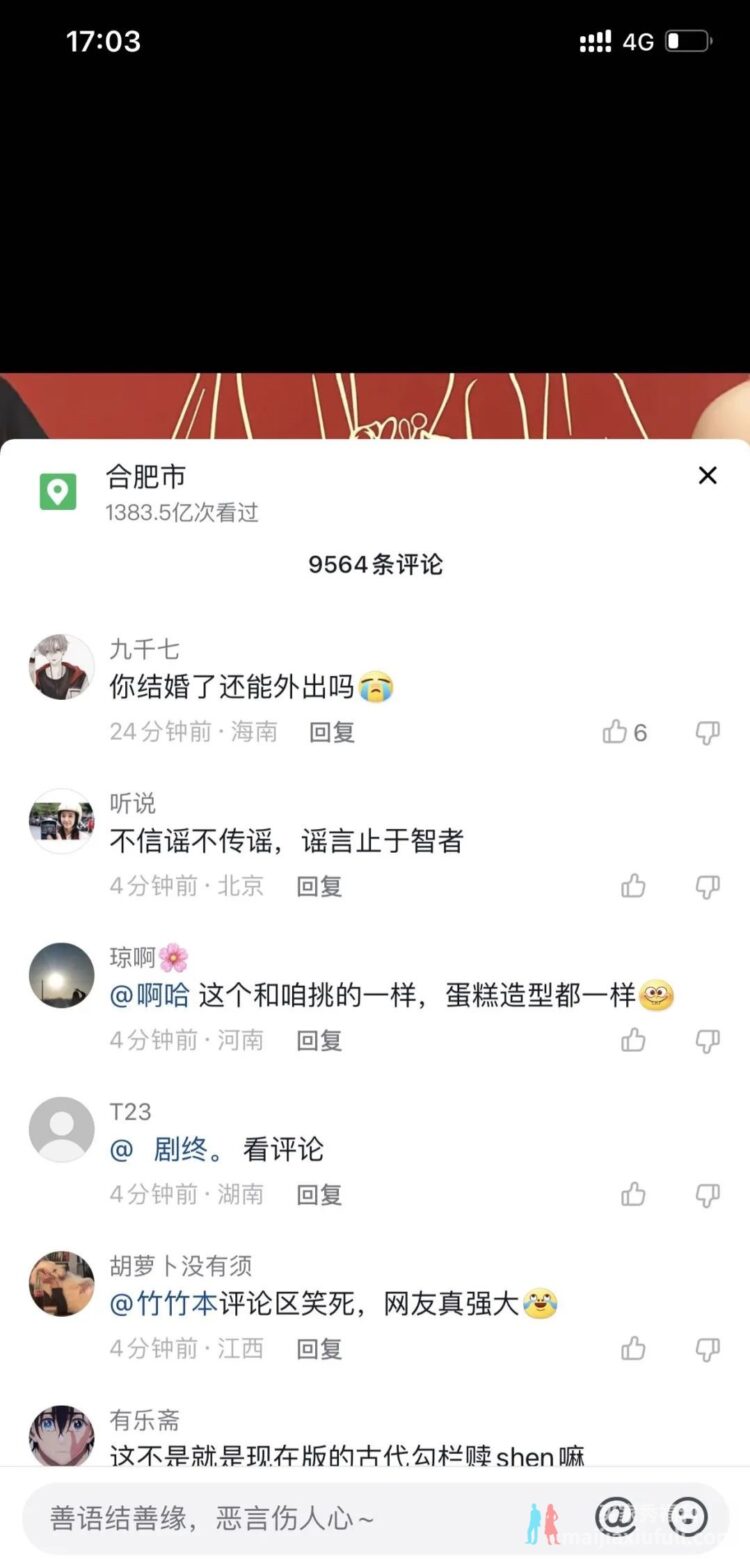The image size is (750, 1561).
Task: Dislike 九千七's comment
Action: (707, 733)
